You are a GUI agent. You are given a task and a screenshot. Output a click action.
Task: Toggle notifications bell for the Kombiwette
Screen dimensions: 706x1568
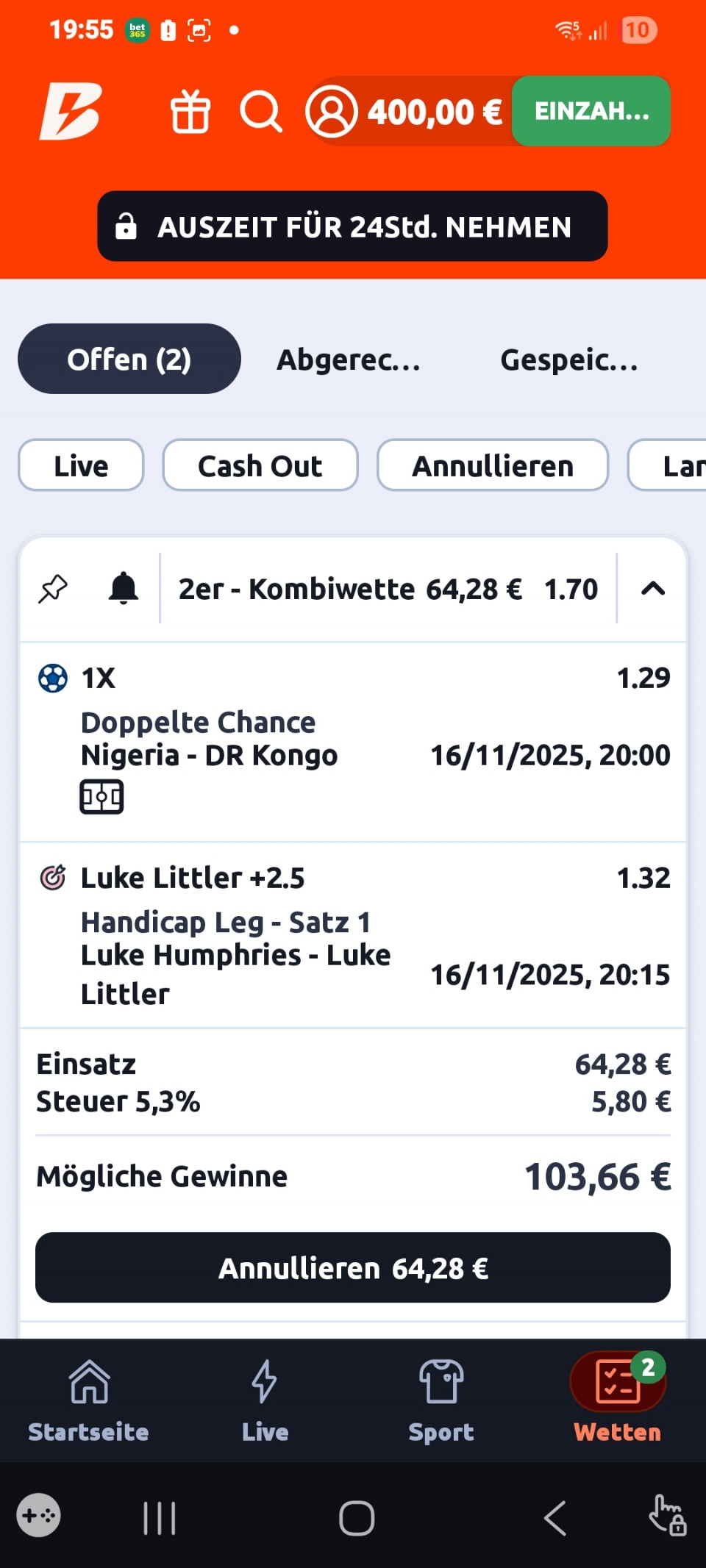(x=124, y=589)
